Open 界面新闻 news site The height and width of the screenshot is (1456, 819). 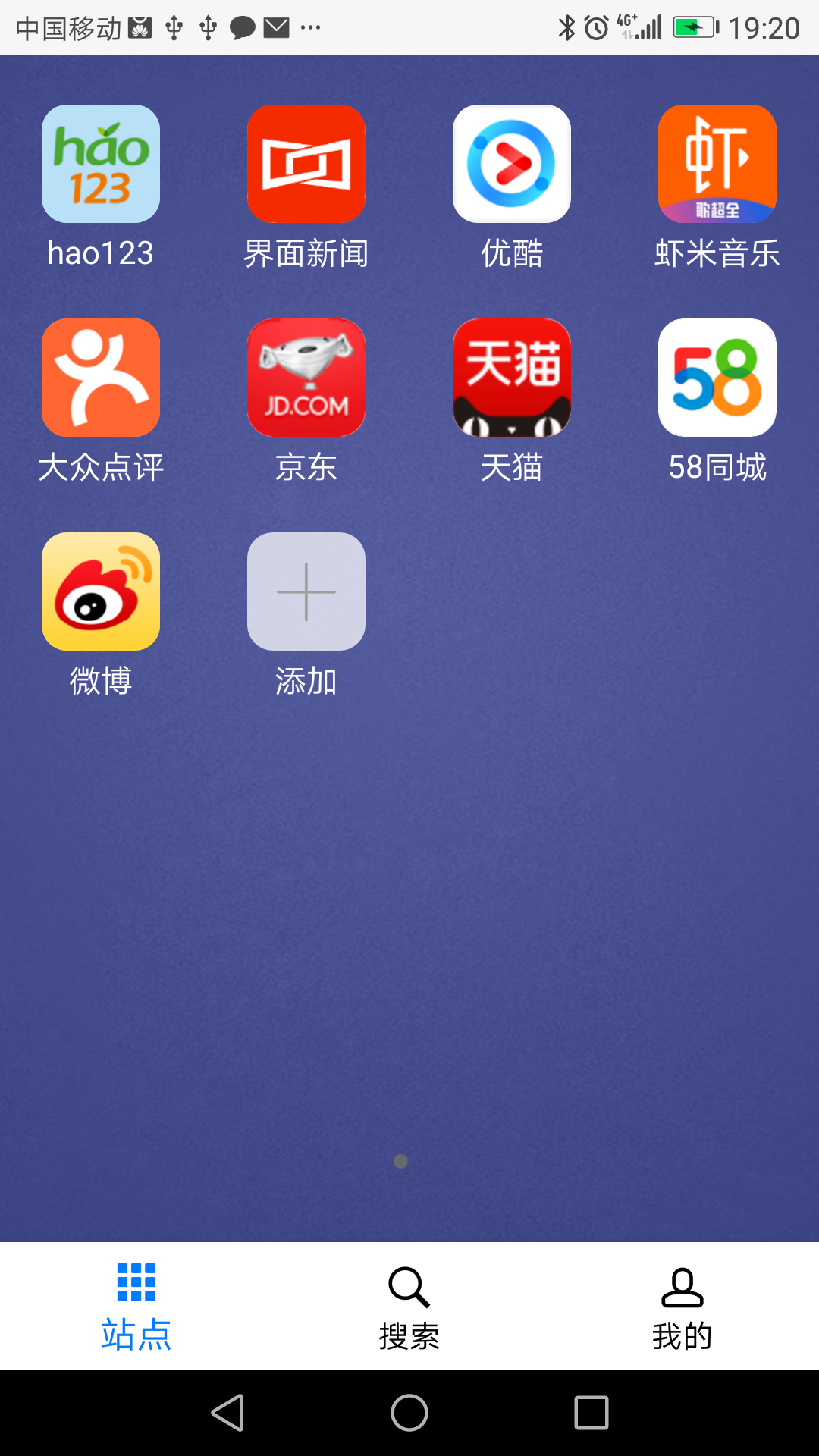pyautogui.click(x=306, y=163)
